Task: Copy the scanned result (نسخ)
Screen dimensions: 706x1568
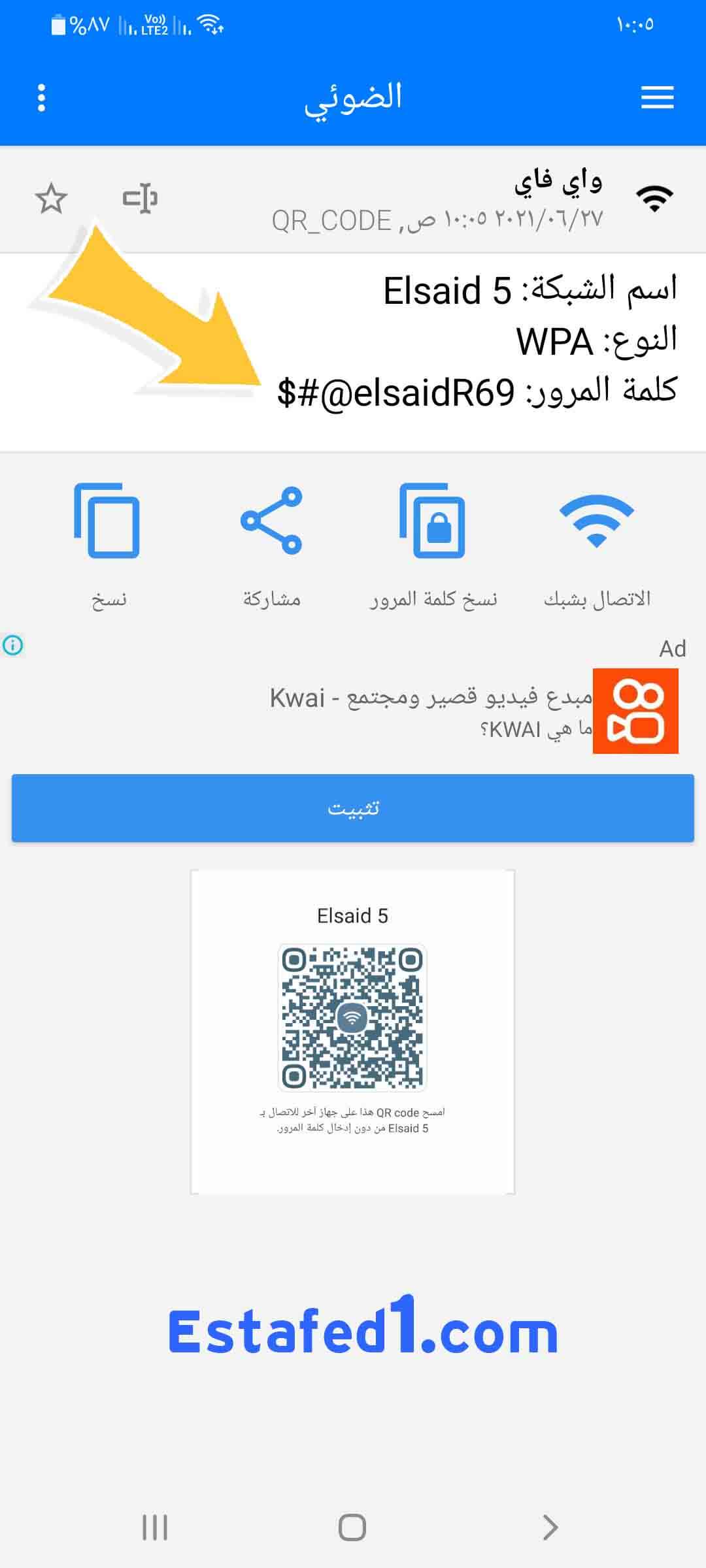Action: click(x=108, y=542)
